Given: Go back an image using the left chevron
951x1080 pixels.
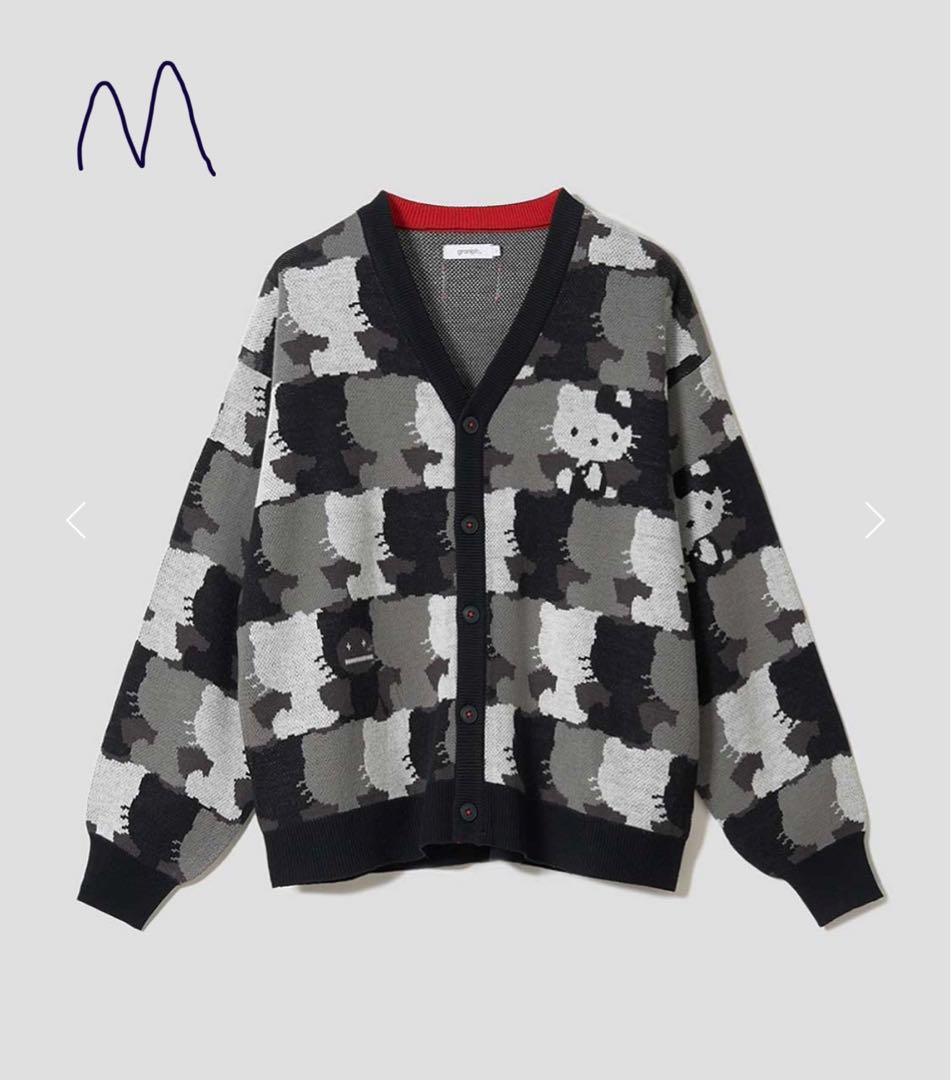Looking at the screenshot, I should coord(77,519).
